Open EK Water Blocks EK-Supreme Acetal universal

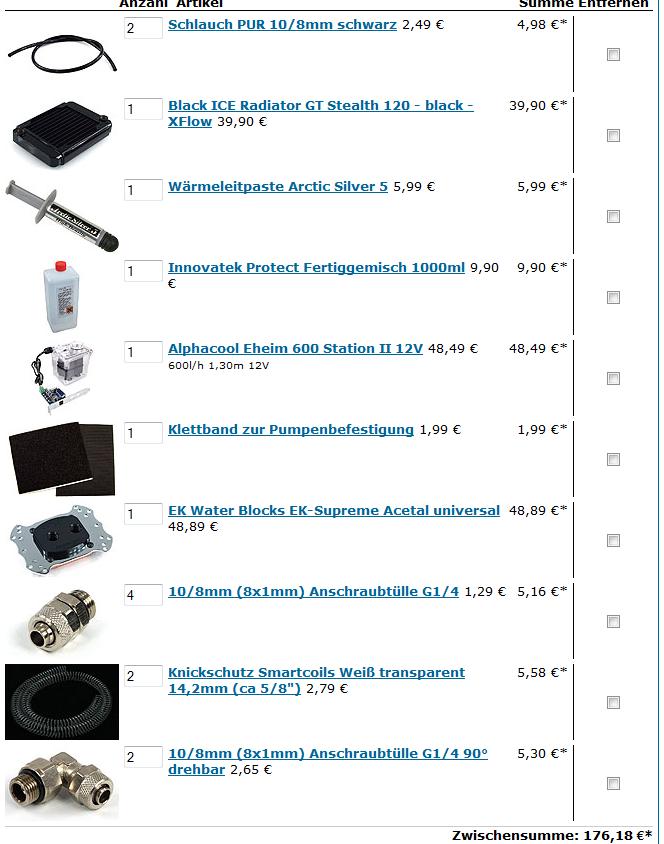(x=333, y=511)
